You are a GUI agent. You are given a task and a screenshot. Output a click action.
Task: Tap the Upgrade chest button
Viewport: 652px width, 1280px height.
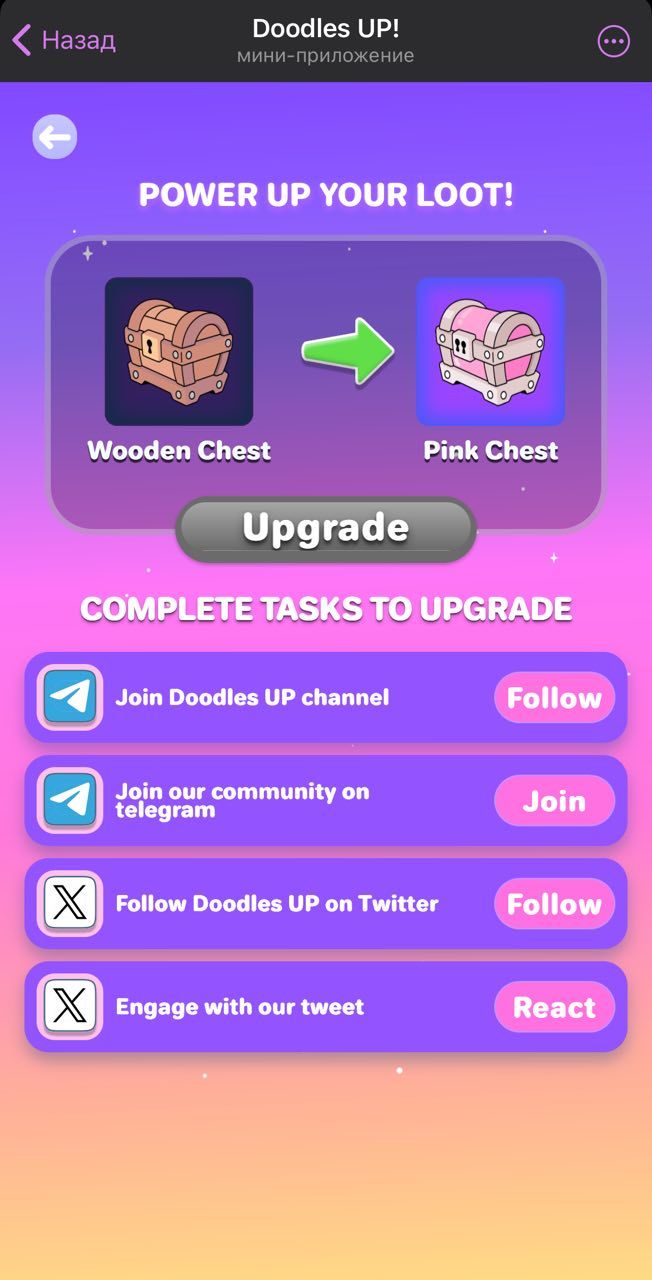[326, 528]
